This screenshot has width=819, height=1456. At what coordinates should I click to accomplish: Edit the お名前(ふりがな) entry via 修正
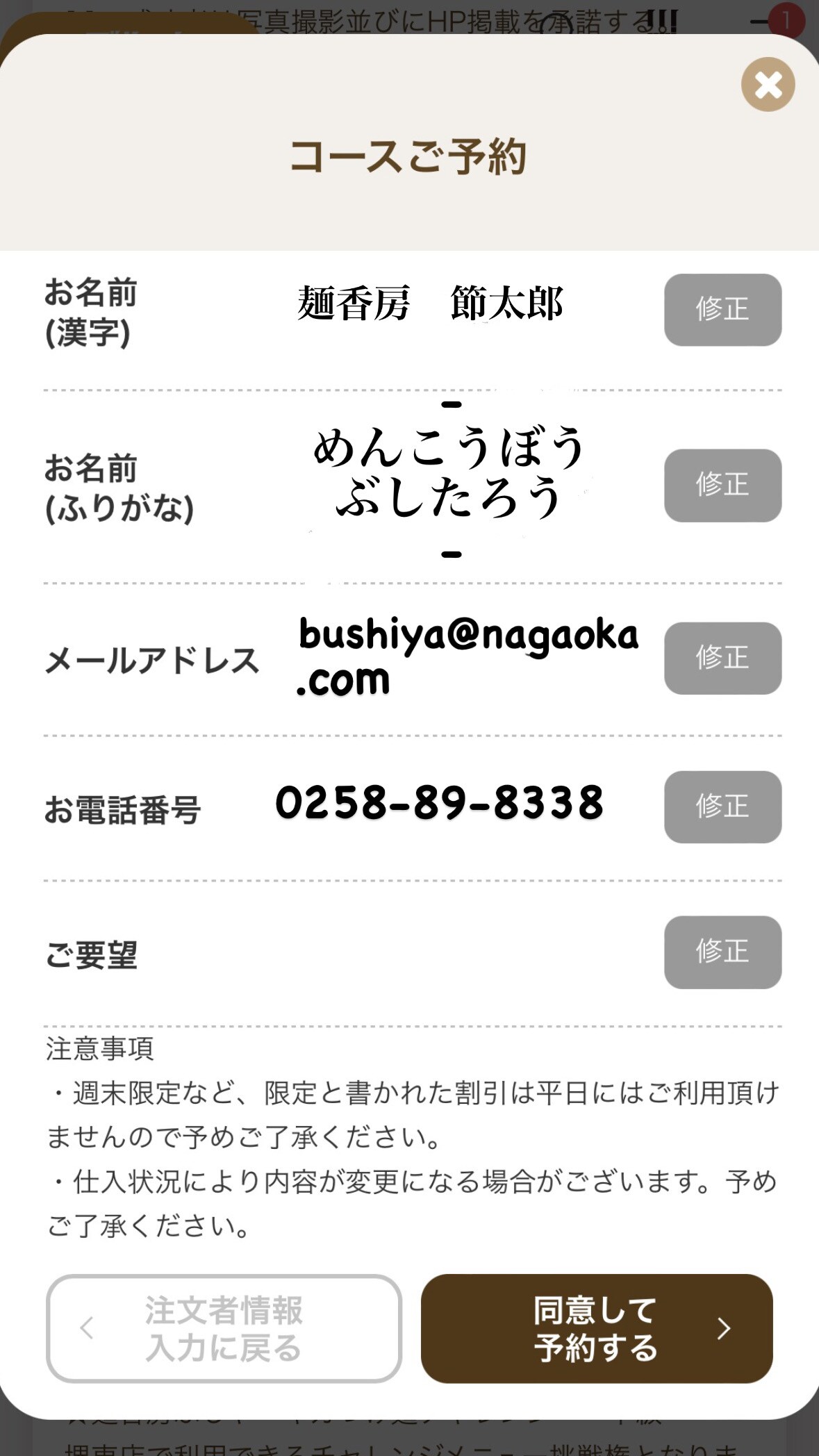pyautogui.click(x=722, y=486)
